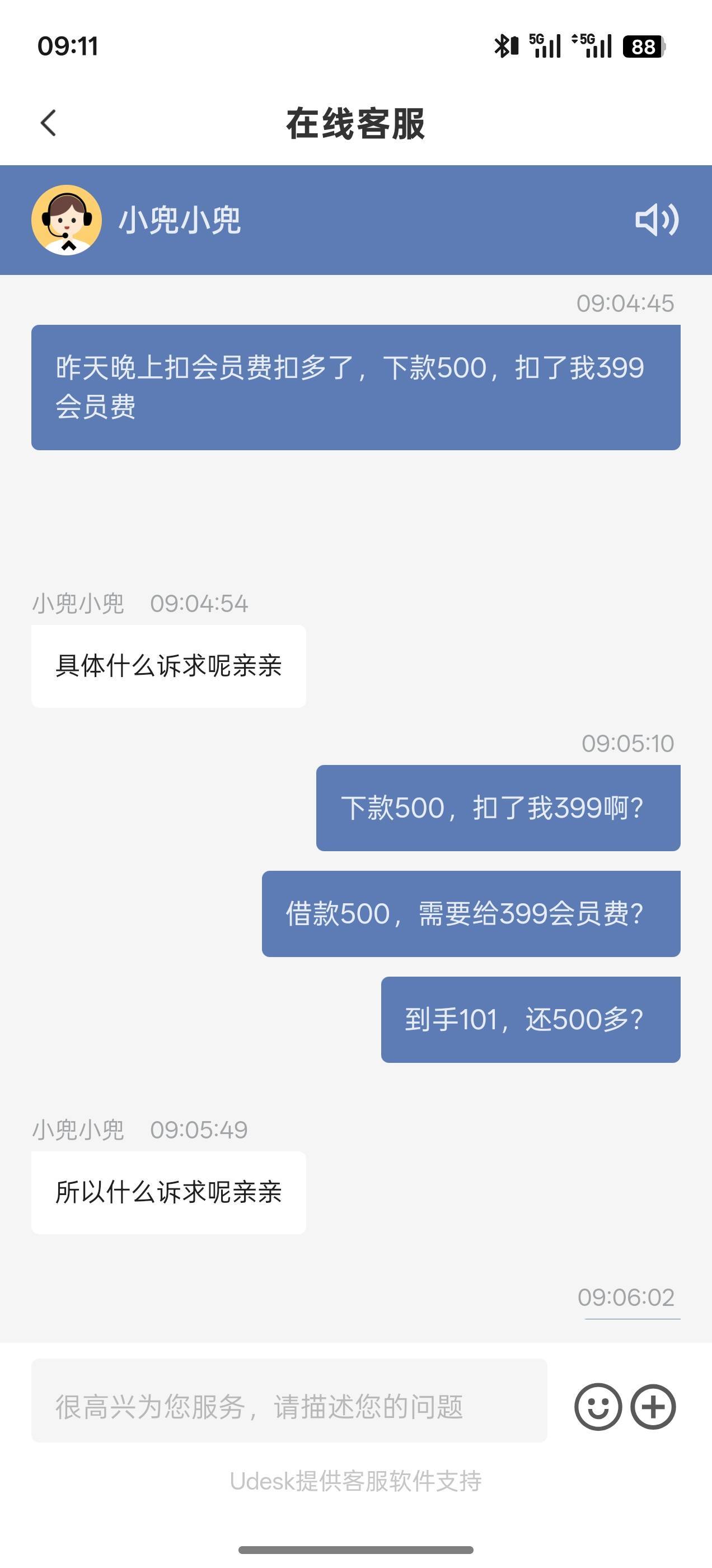This screenshot has width=712, height=1568.
Task: Tap the message input field
Action: tap(289, 1407)
